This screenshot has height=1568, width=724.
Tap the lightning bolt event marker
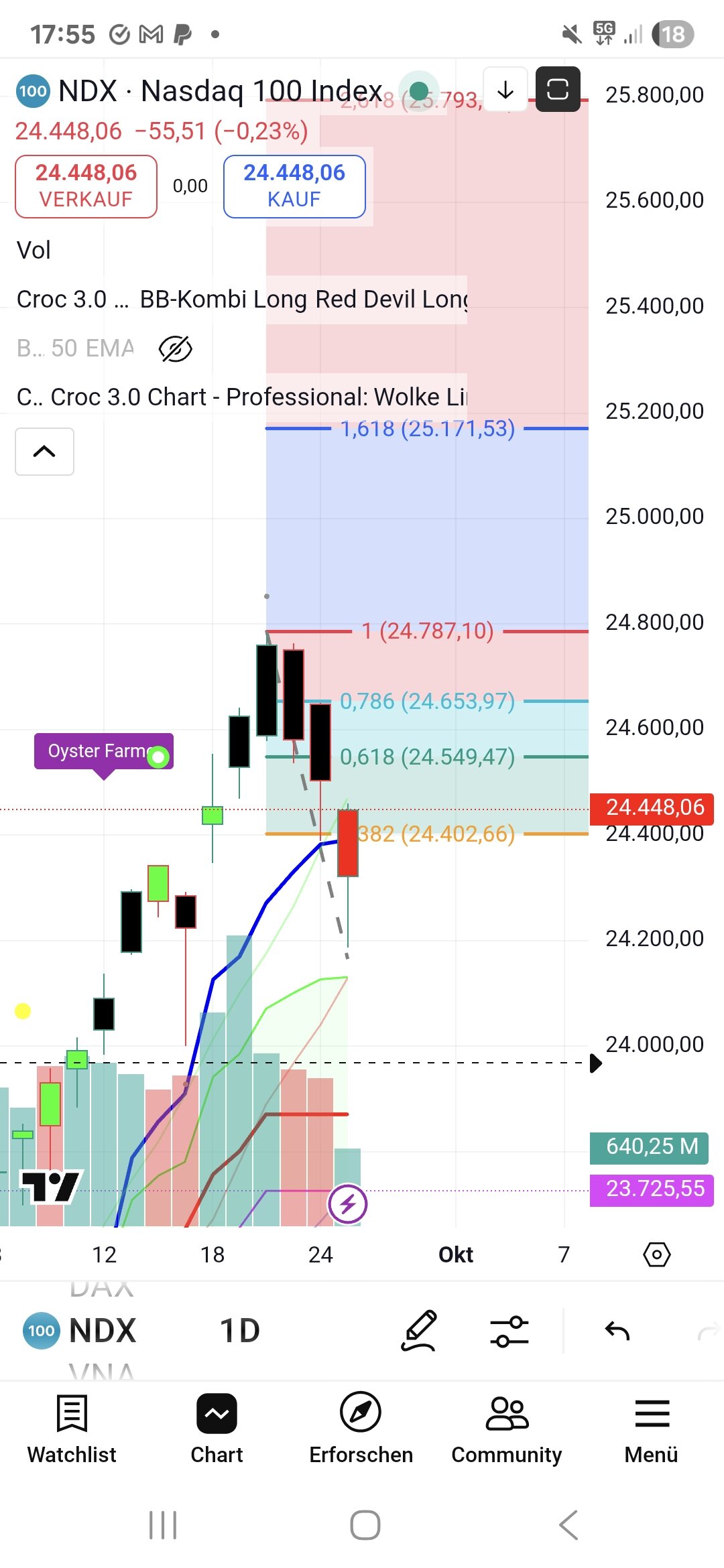[347, 1204]
